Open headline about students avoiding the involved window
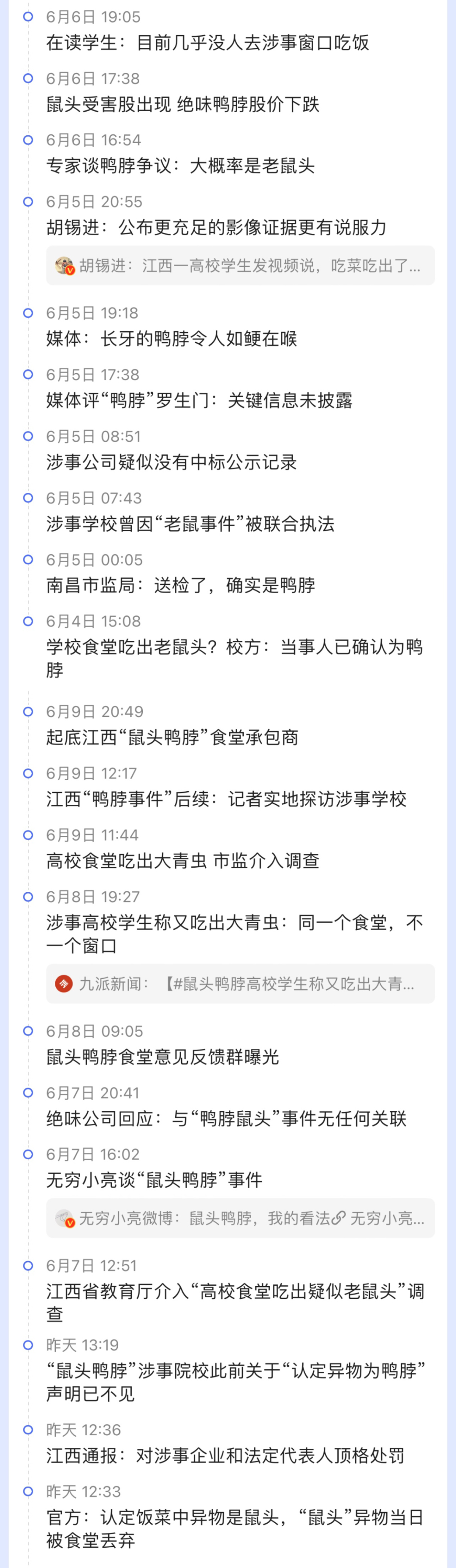456x1568 pixels. pos(207,43)
